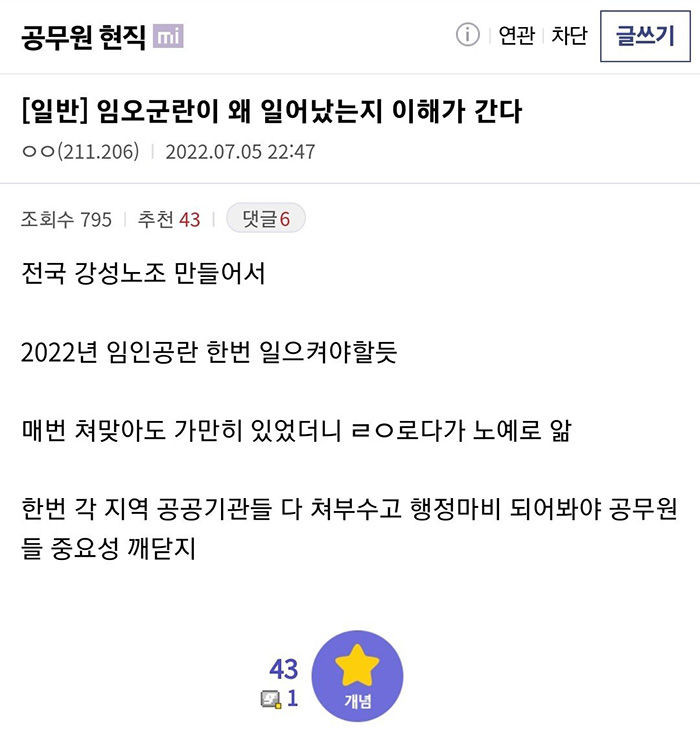Recommend post with the 개념 star button
The width and height of the screenshot is (700, 743).
point(357,675)
